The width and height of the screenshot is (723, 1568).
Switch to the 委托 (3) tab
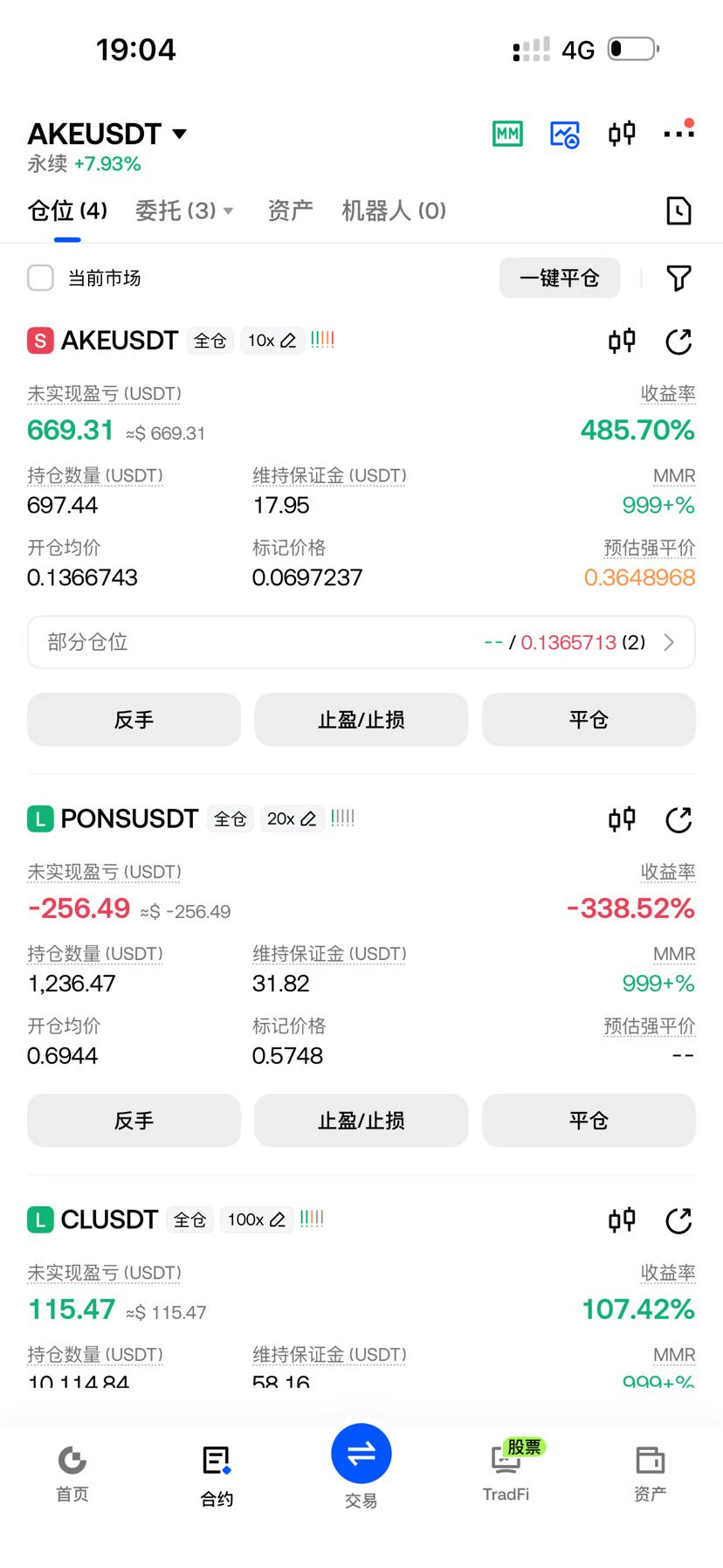[x=184, y=211]
